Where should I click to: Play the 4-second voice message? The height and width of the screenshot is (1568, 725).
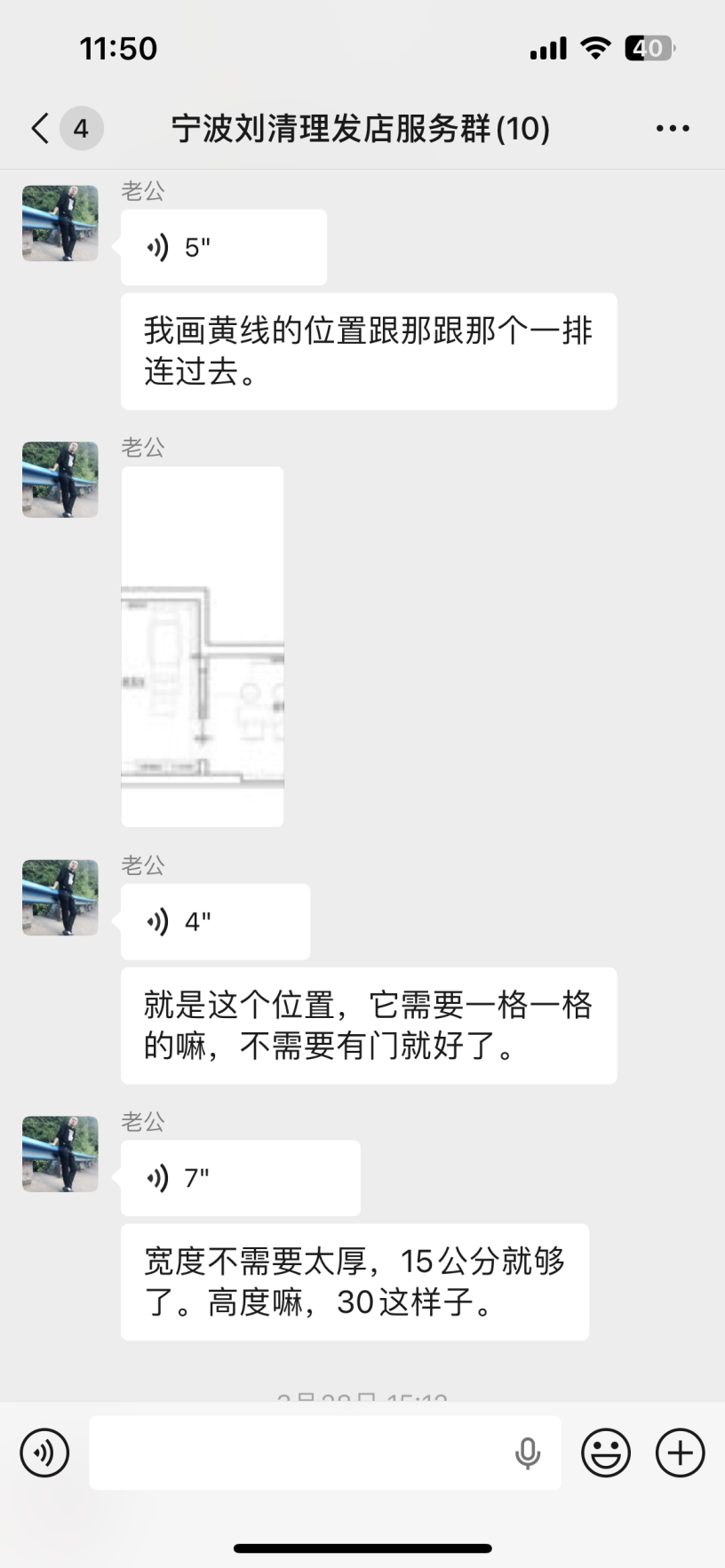pyautogui.click(x=215, y=921)
